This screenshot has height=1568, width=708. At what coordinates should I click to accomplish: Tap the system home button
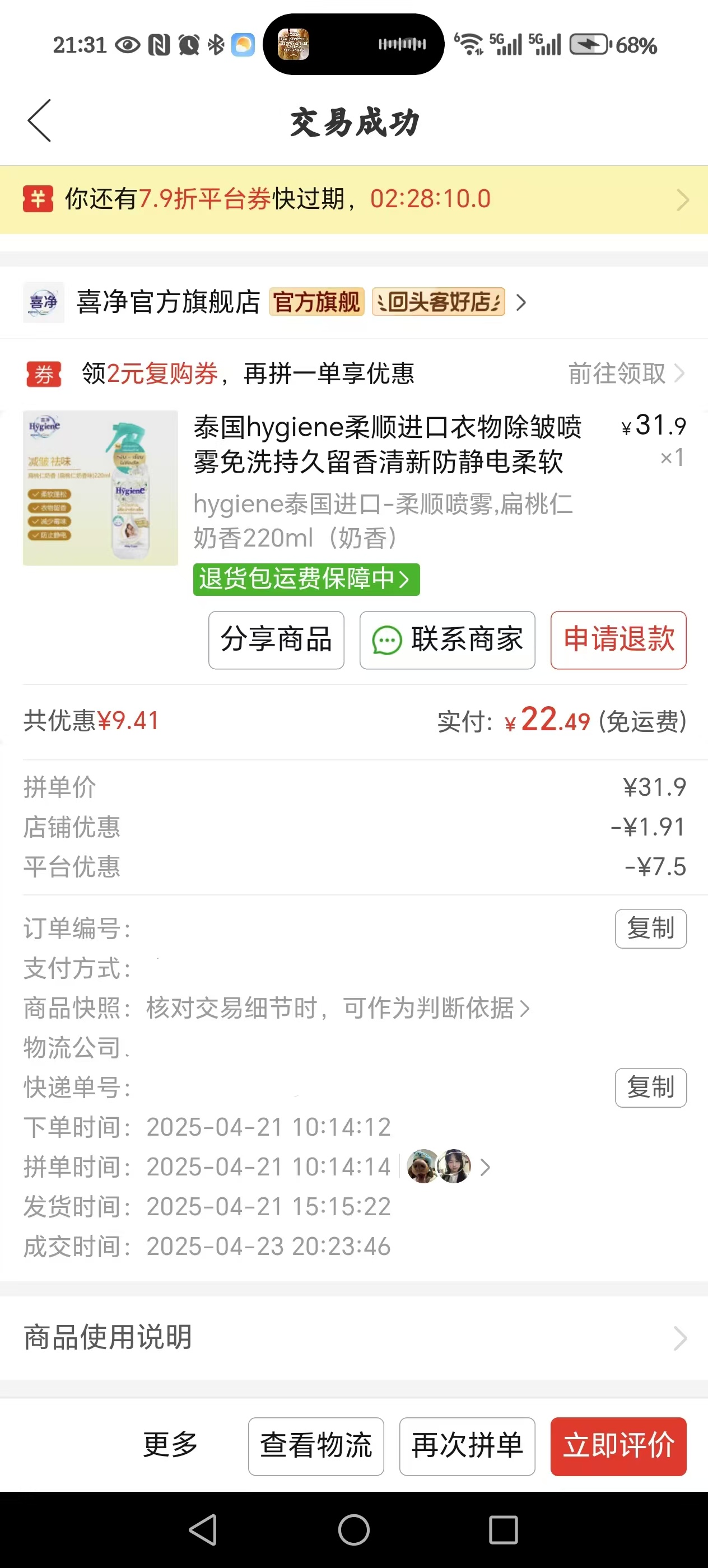pyautogui.click(x=353, y=1529)
